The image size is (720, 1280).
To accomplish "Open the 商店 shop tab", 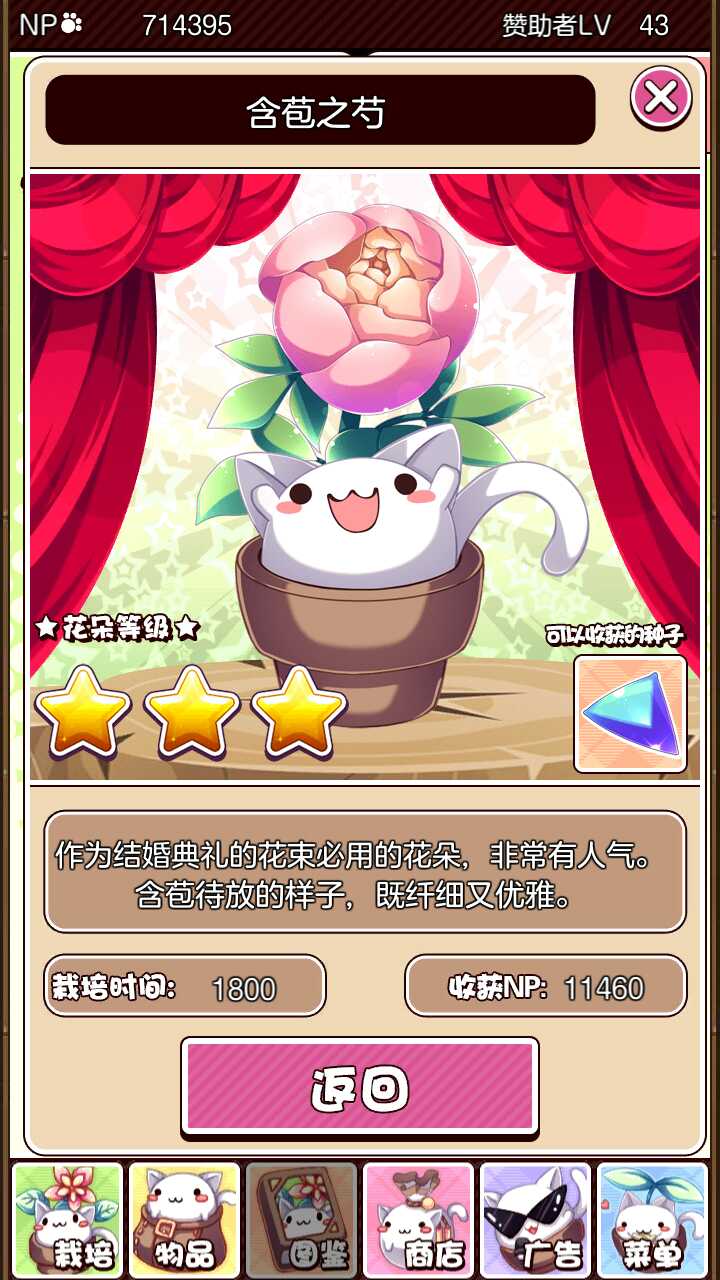I will click(x=418, y=1218).
